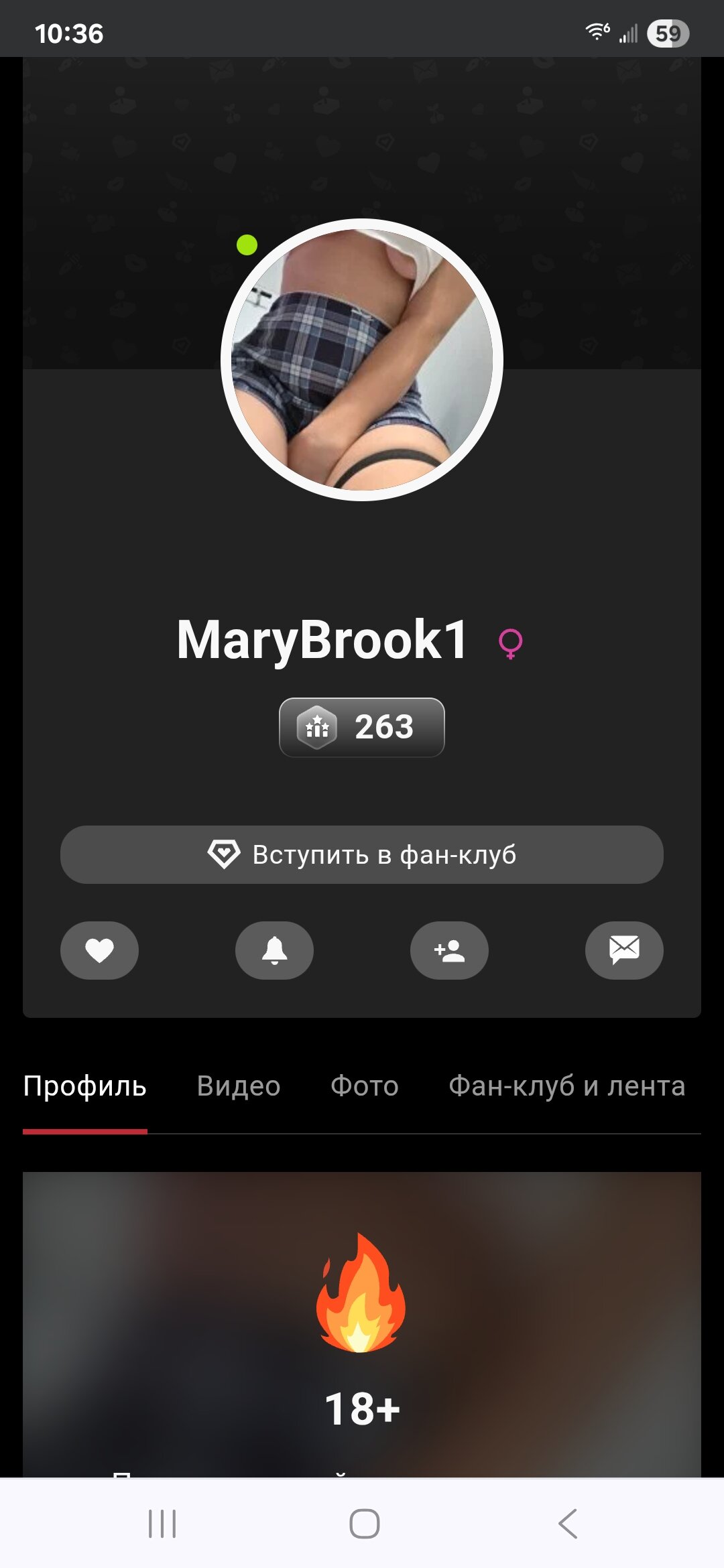The image size is (724, 1568).
Task: Select the «Профиль» tab
Action: point(85,1086)
